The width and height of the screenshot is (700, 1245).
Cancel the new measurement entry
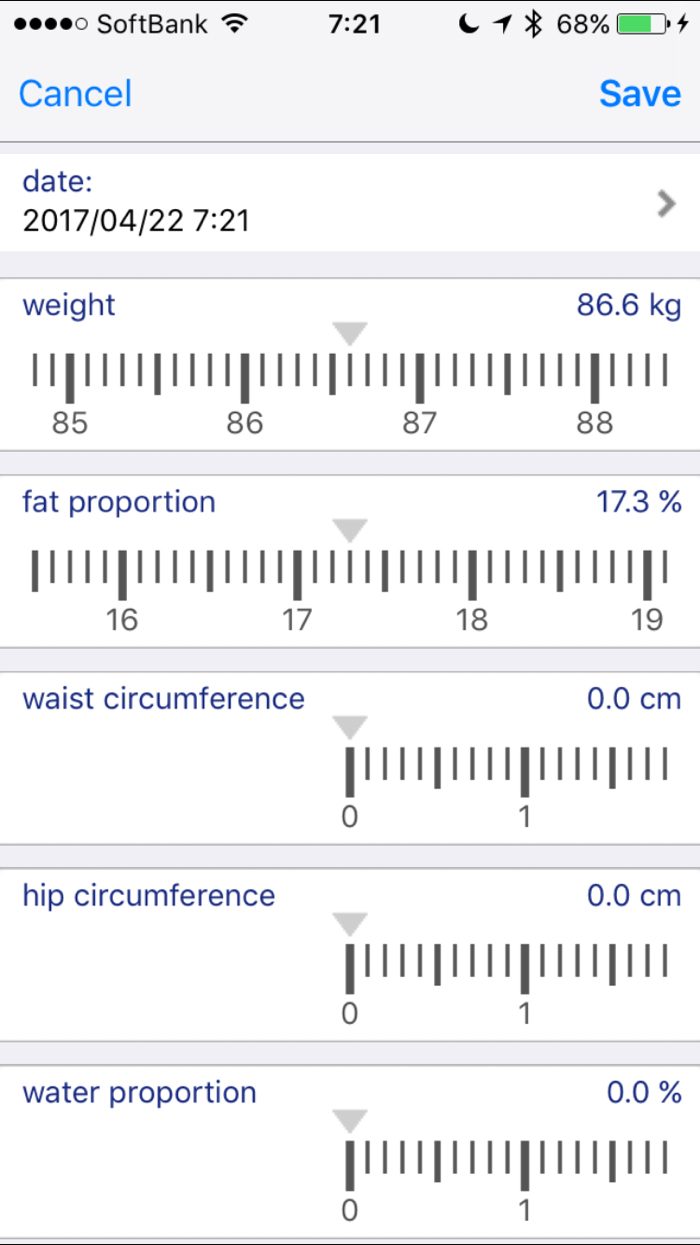pos(75,94)
